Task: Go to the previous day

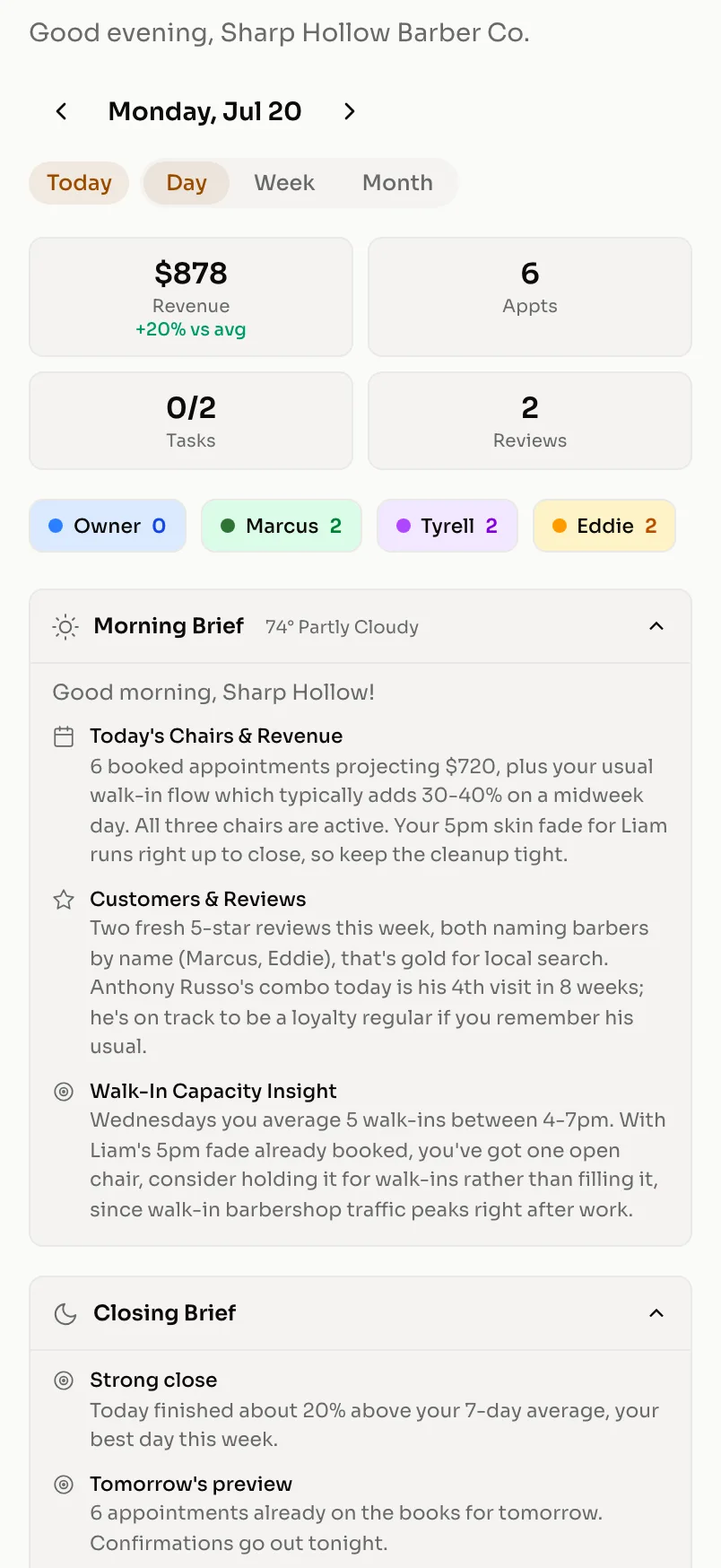Action: coord(61,111)
